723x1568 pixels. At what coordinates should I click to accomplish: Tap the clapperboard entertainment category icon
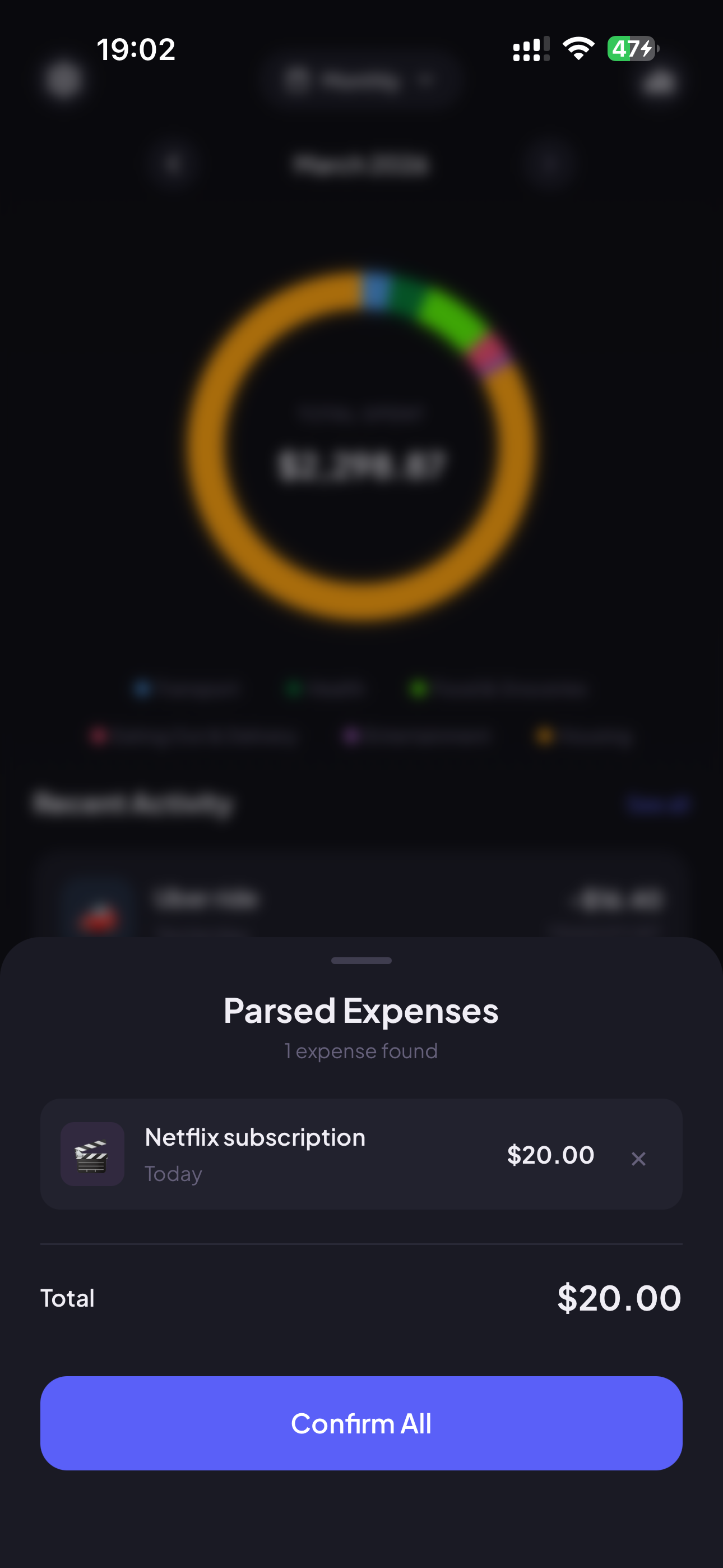click(x=92, y=1154)
